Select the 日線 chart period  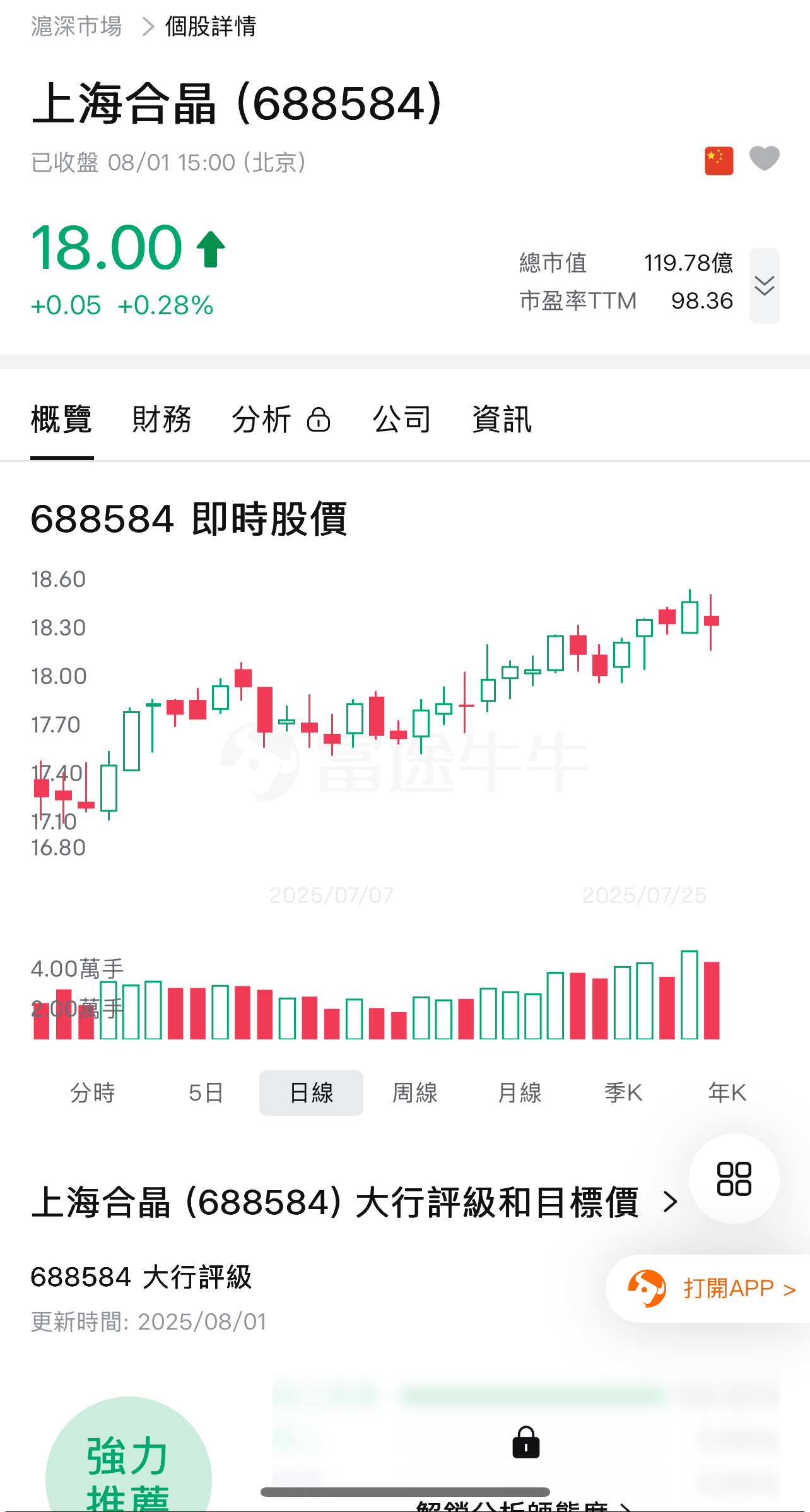click(311, 1092)
